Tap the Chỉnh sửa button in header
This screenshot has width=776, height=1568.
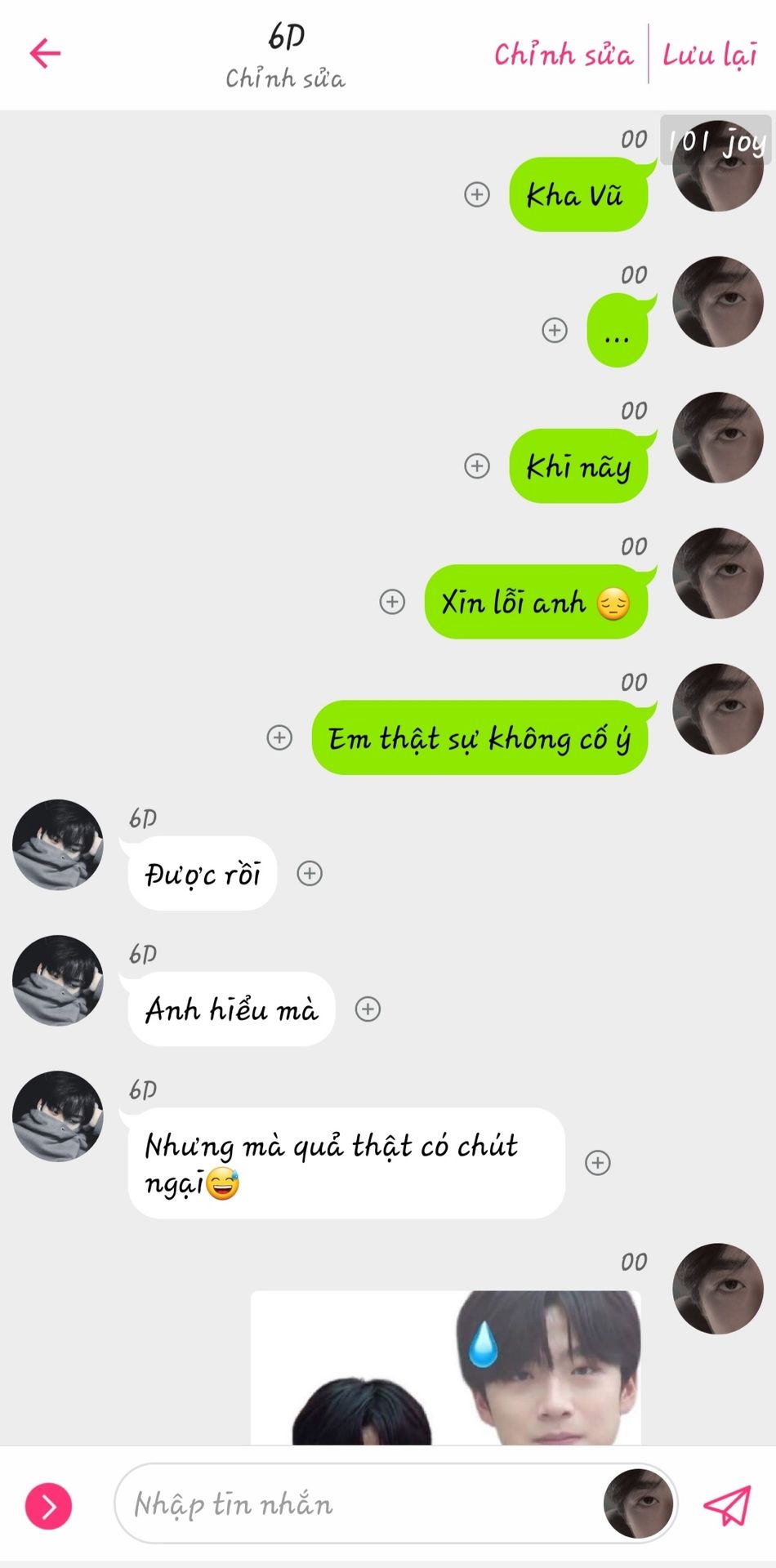coord(563,55)
